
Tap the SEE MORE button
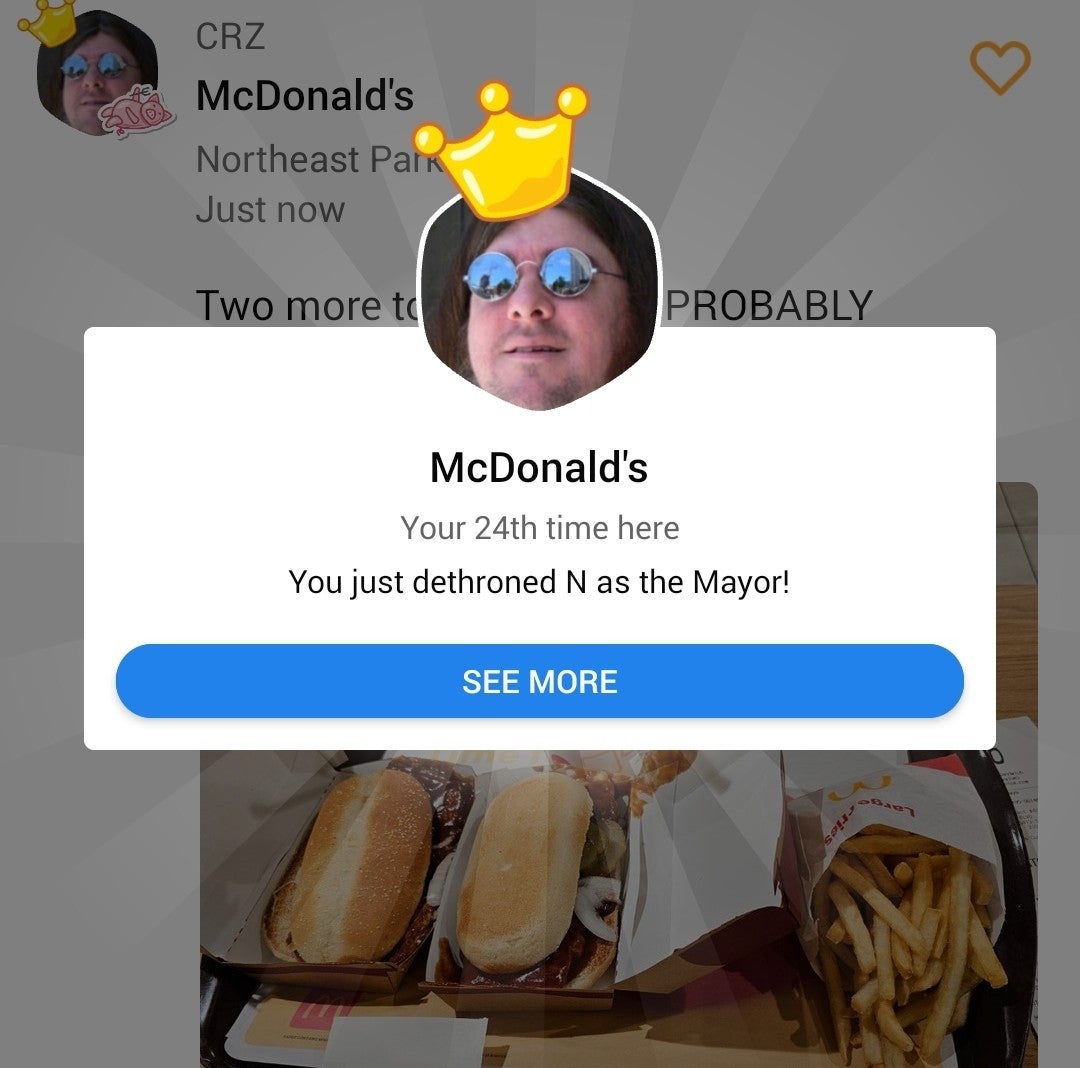click(540, 681)
